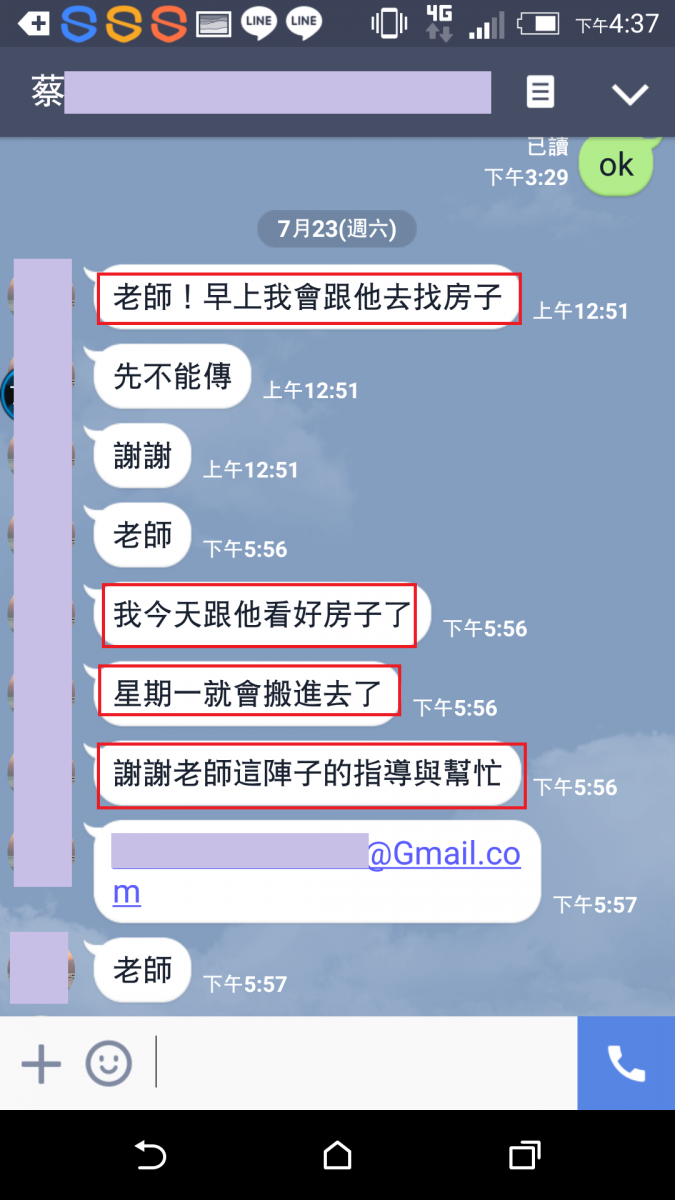This screenshot has width=675, height=1200.
Task: Open the notes icon in chat header
Action: (540, 93)
